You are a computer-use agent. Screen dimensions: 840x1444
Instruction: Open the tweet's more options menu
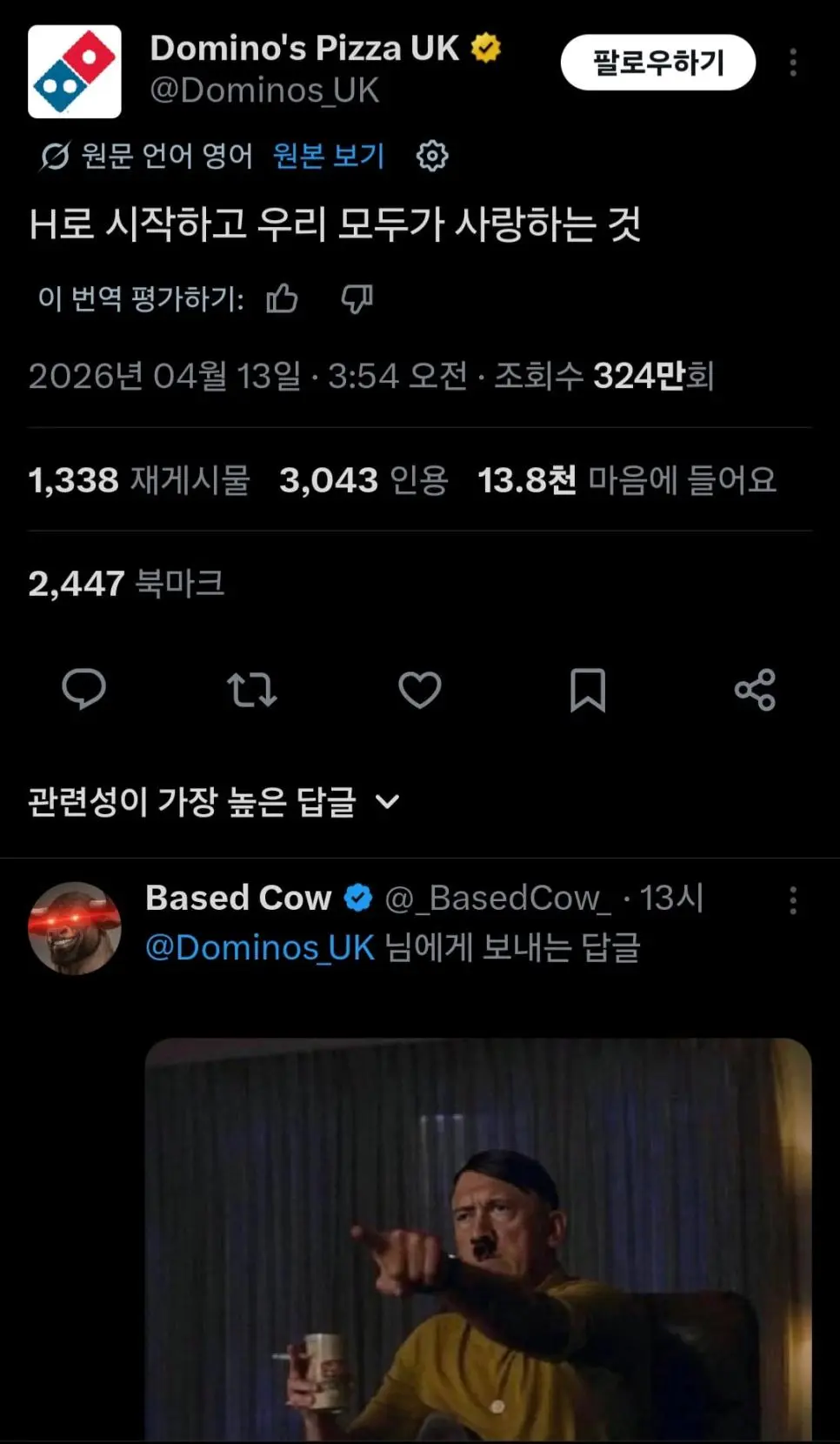point(792,64)
